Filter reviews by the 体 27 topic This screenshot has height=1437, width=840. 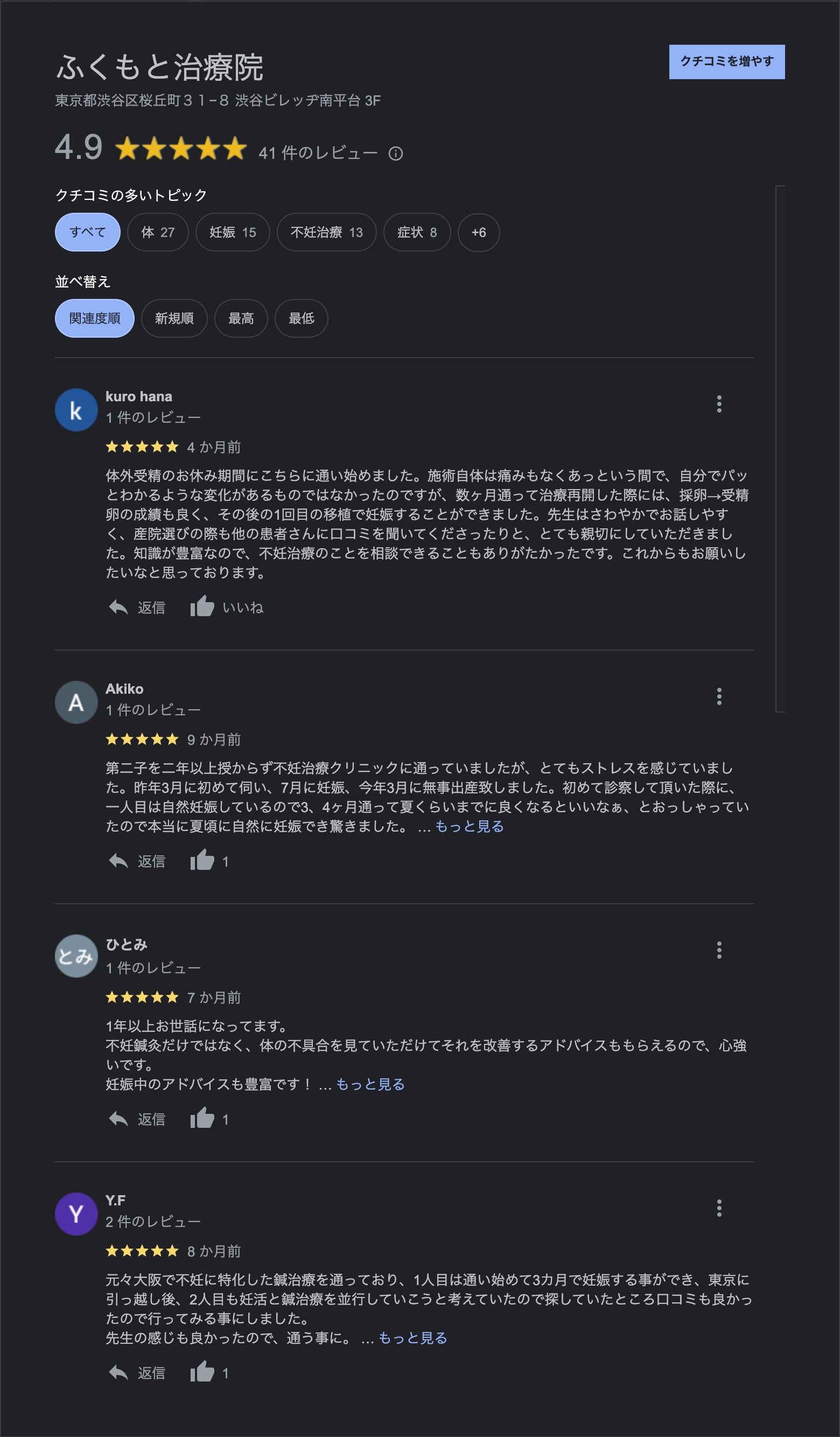click(157, 232)
